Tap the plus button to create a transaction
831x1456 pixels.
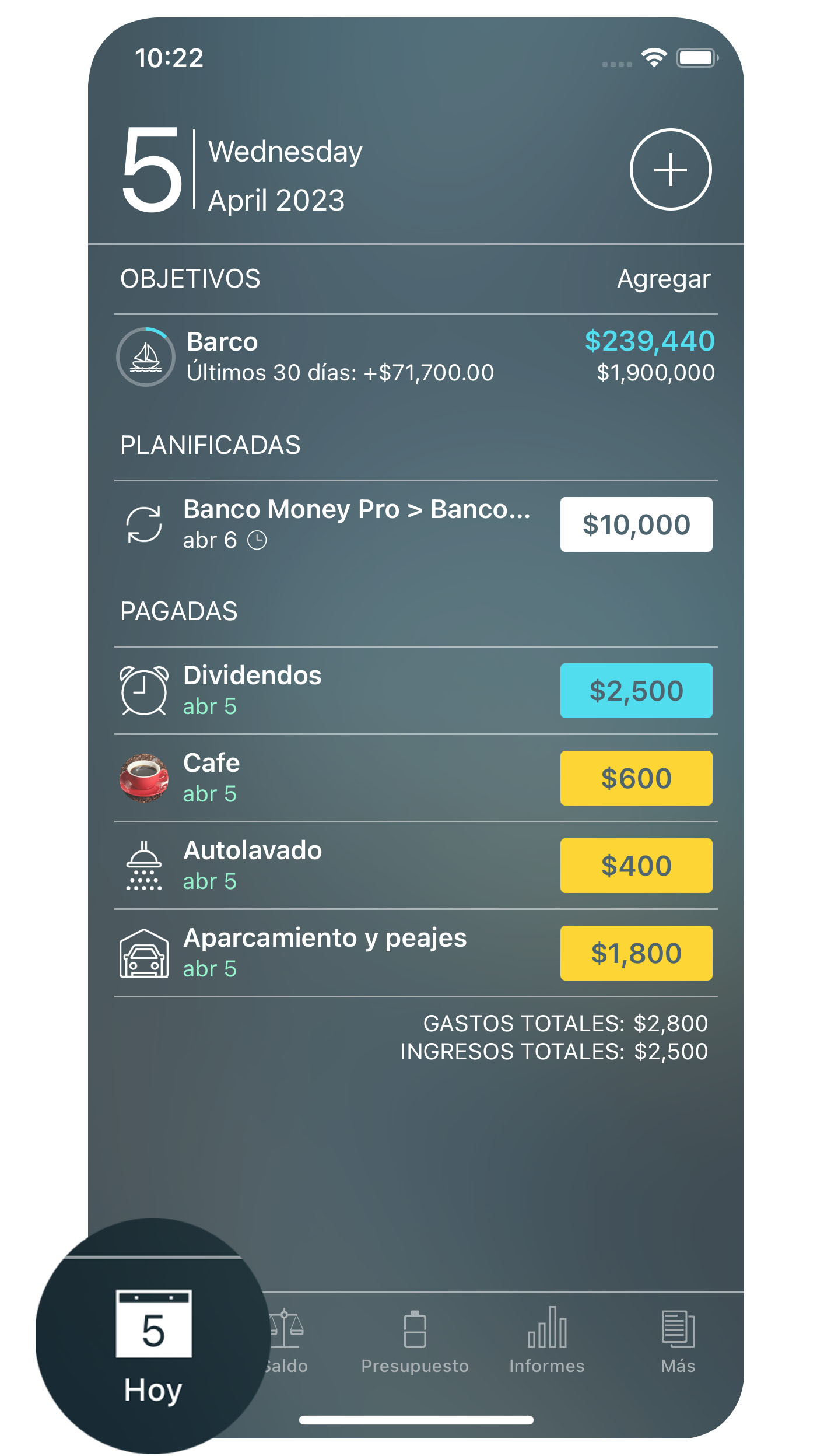tap(671, 170)
